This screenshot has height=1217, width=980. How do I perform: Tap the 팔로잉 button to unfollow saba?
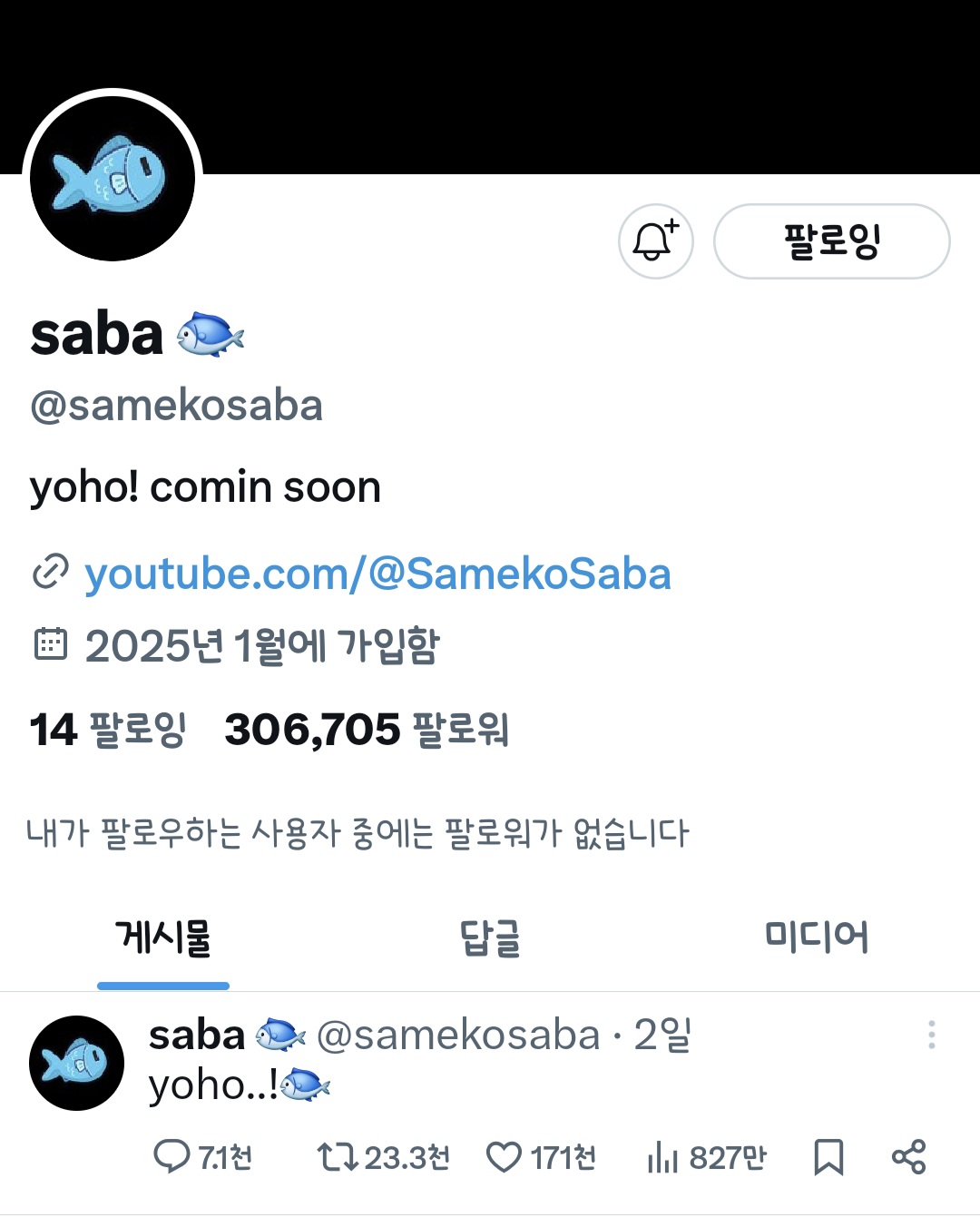pos(831,241)
